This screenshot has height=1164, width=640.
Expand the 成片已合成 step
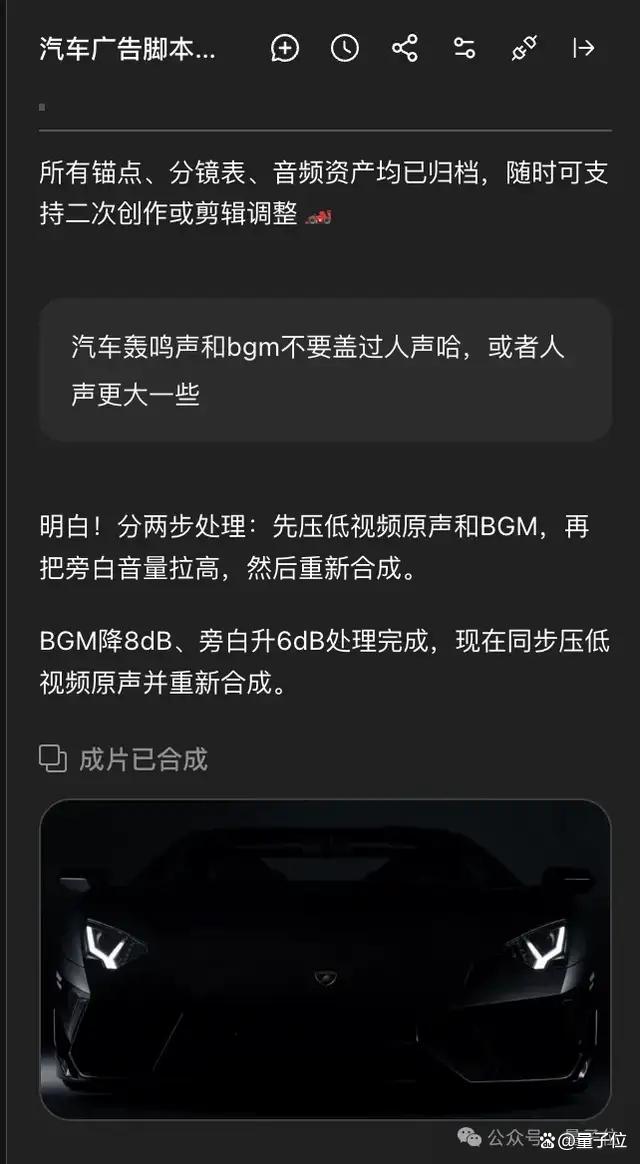[123, 759]
